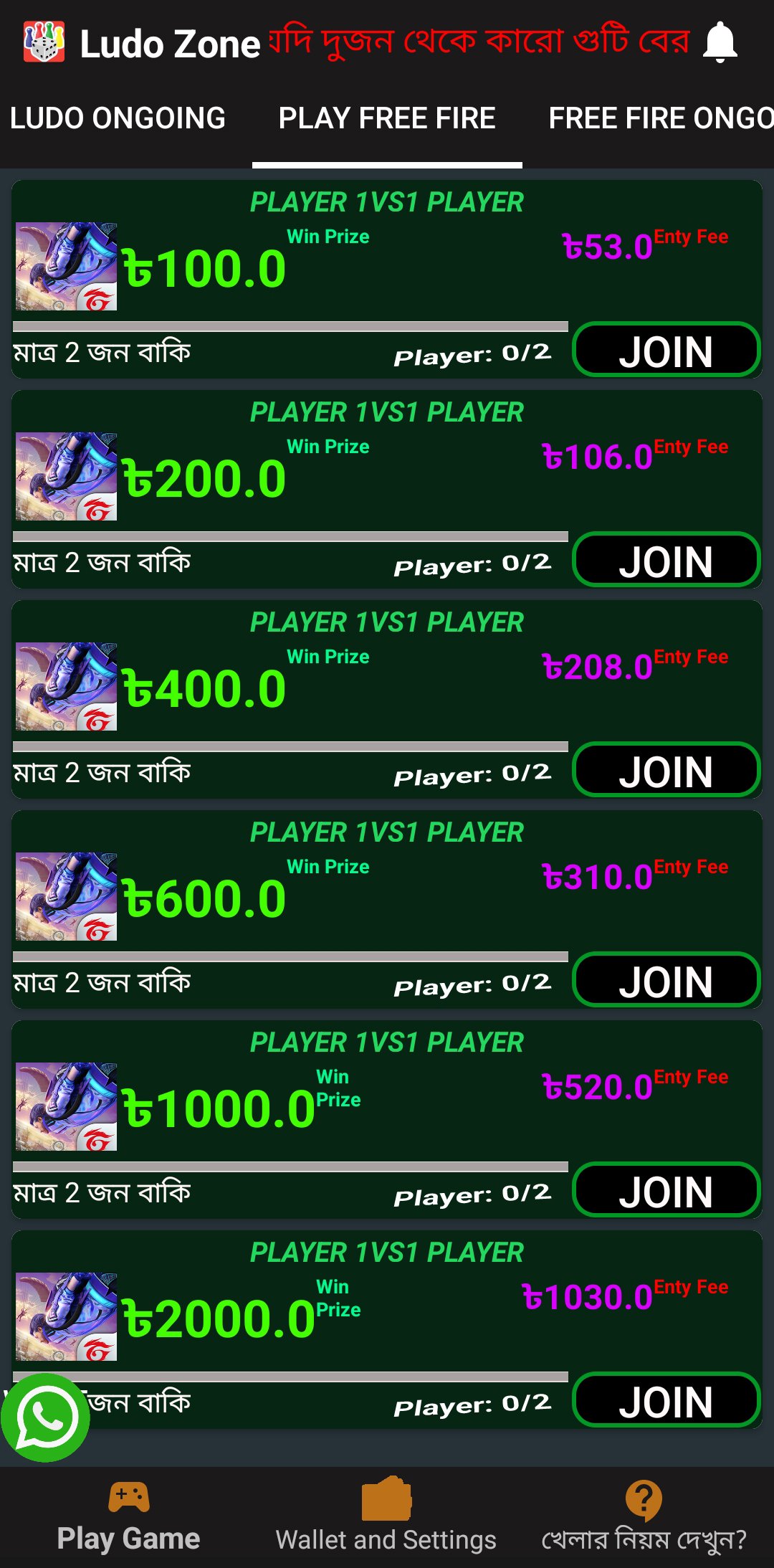
Task: View the game rules (খেলার নিয়ম দেখুন)
Action: (644, 1517)
